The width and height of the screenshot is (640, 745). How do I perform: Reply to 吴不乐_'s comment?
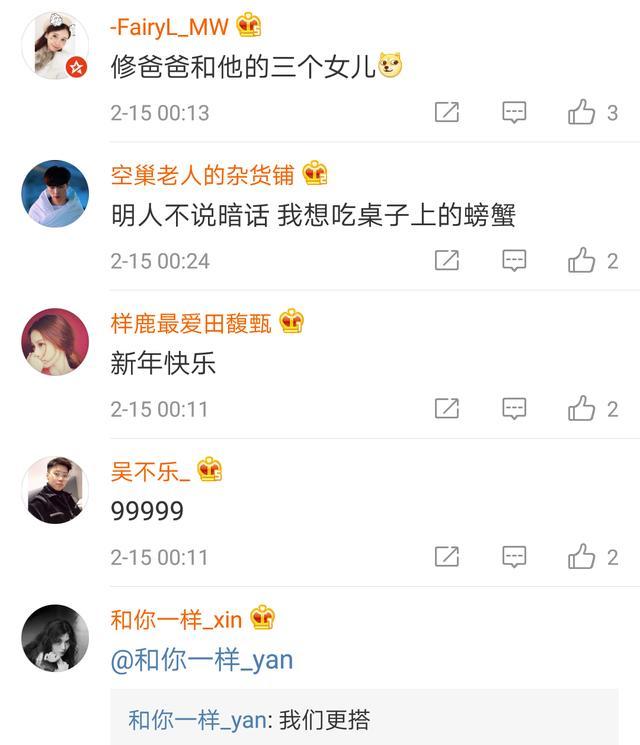(514, 557)
